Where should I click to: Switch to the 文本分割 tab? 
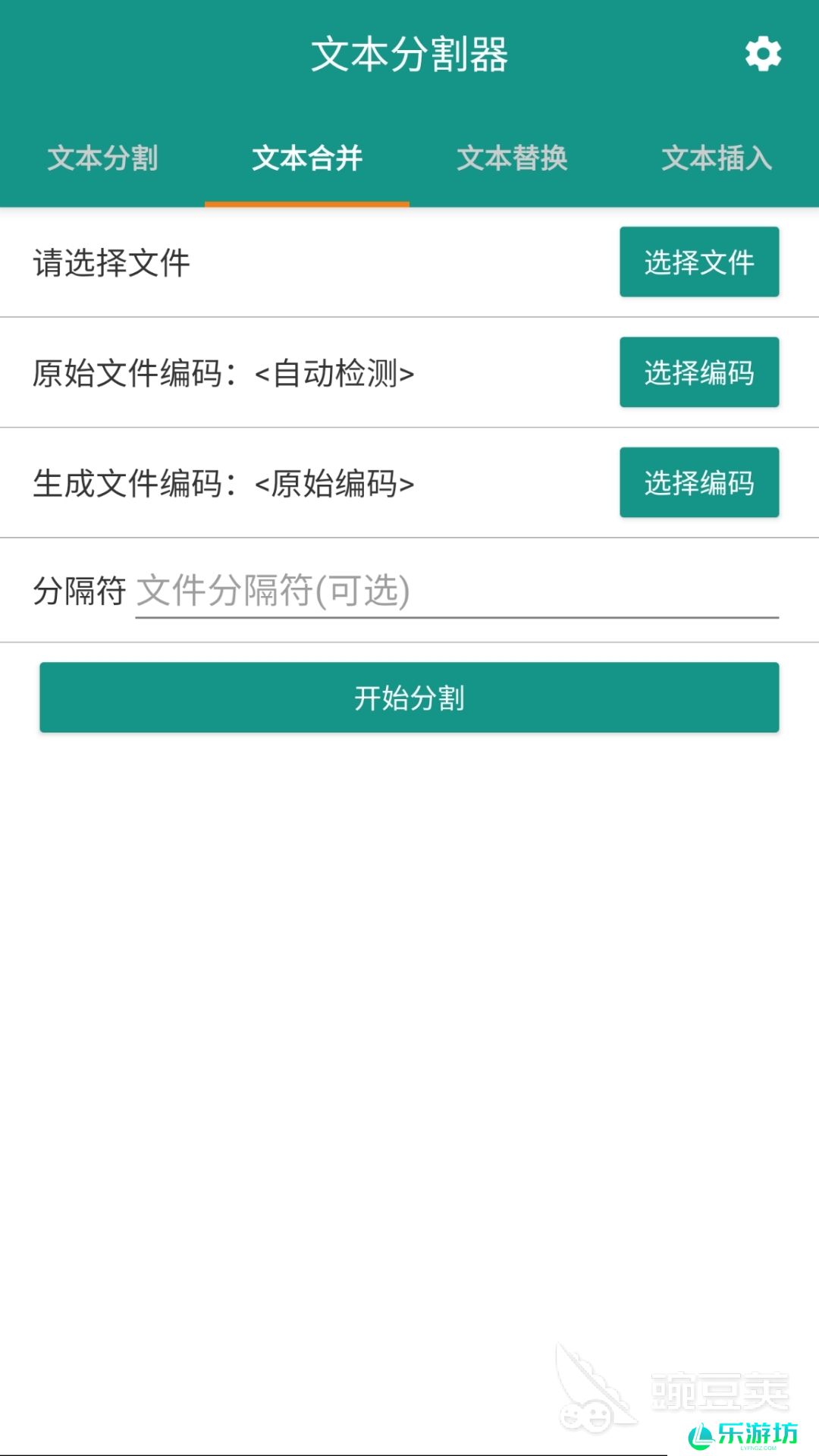click(102, 159)
